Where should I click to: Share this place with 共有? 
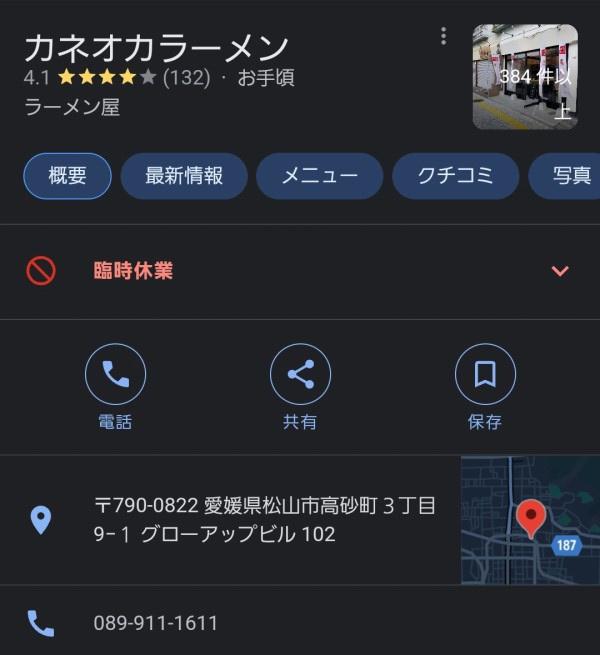click(300, 387)
